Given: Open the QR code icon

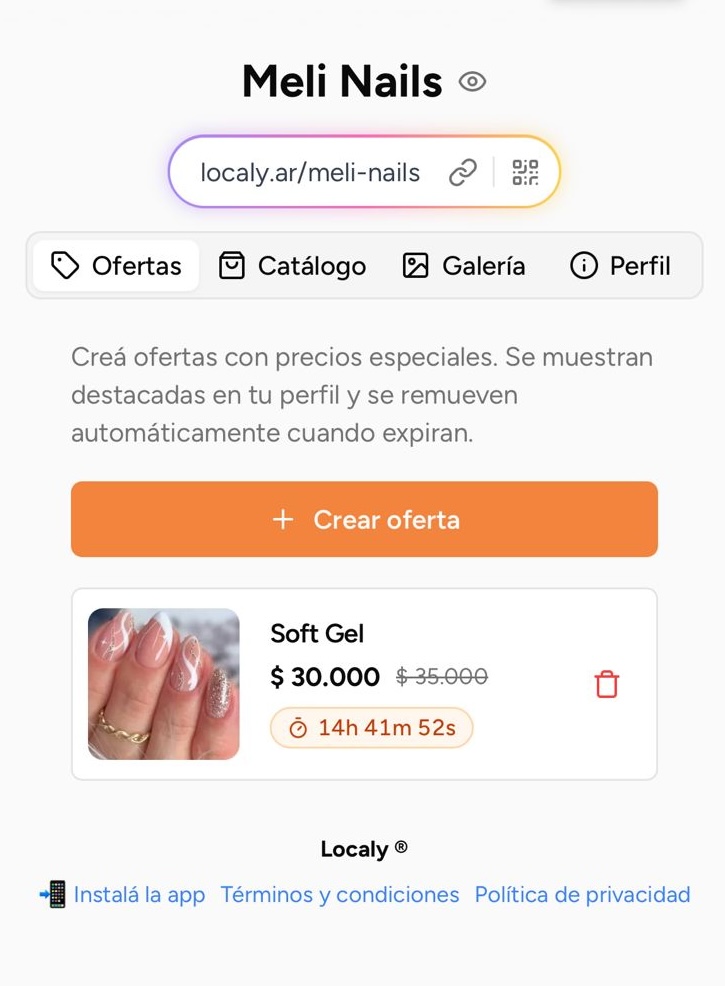Looking at the screenshot, I should coord(527,172).
